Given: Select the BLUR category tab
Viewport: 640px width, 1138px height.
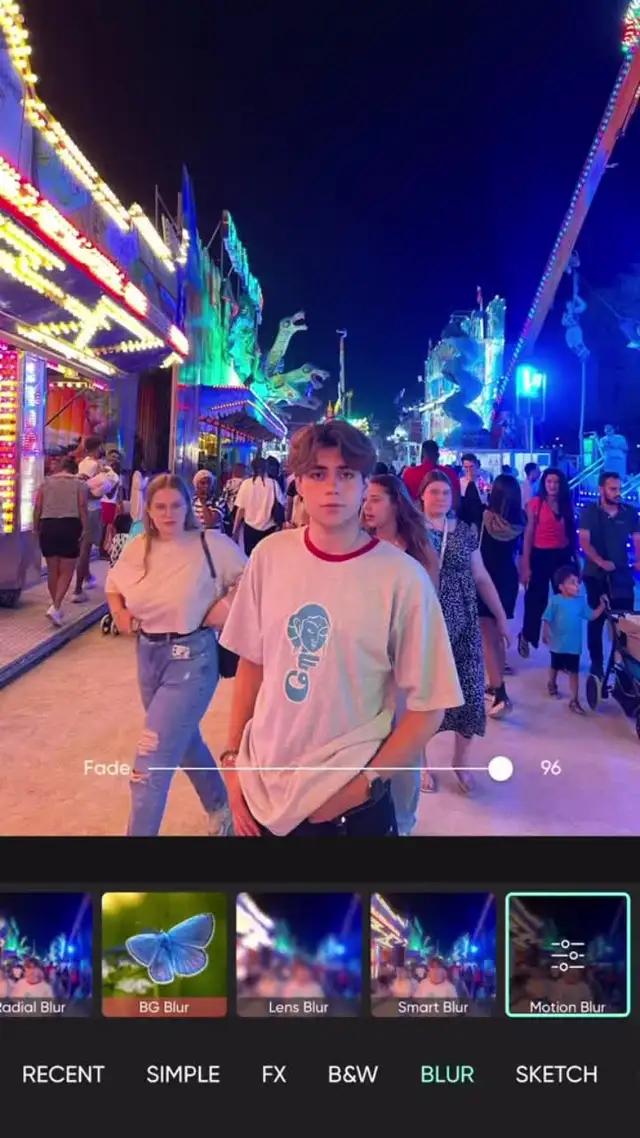Looking at the screenshot, I should point(447,1074).
